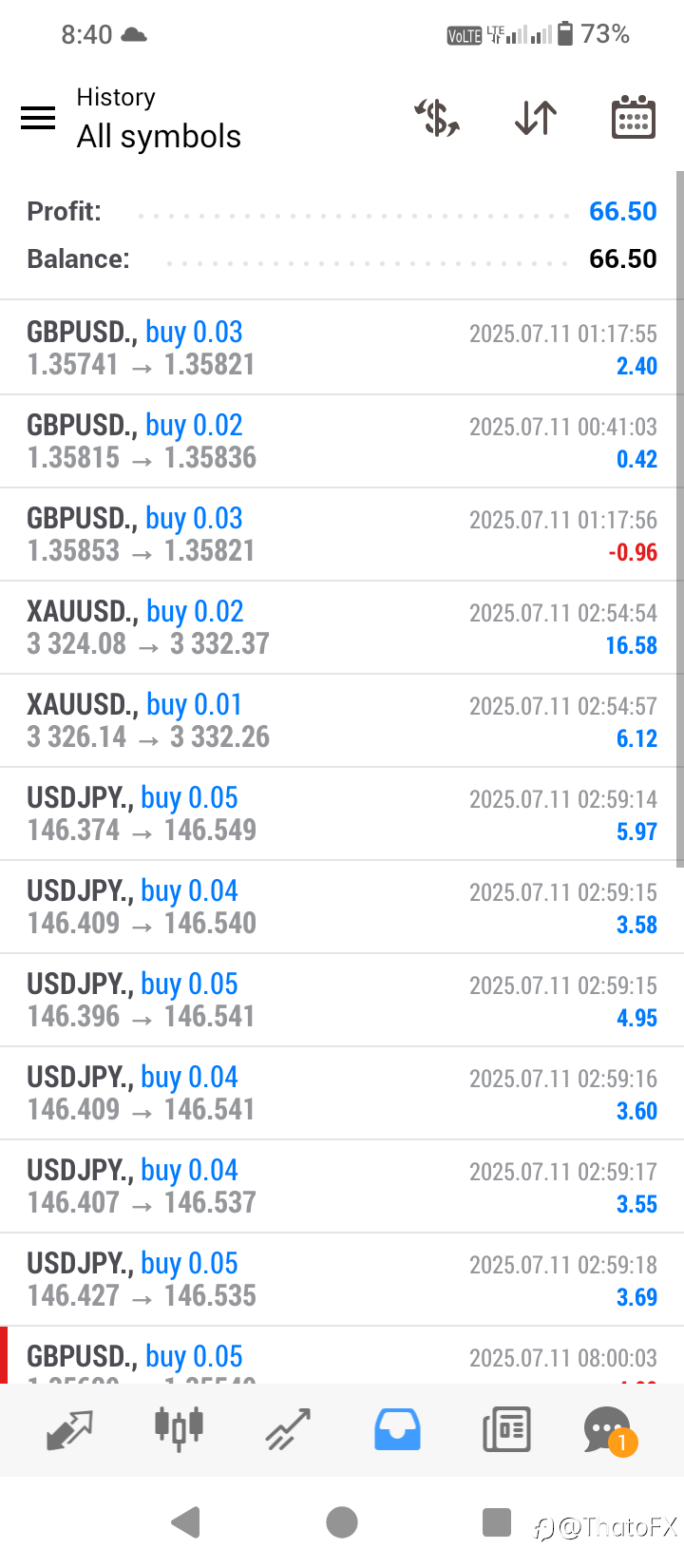Screen dimensions: 684x1568
Task: Open the News tab
Action: (x=506, y=1429)
